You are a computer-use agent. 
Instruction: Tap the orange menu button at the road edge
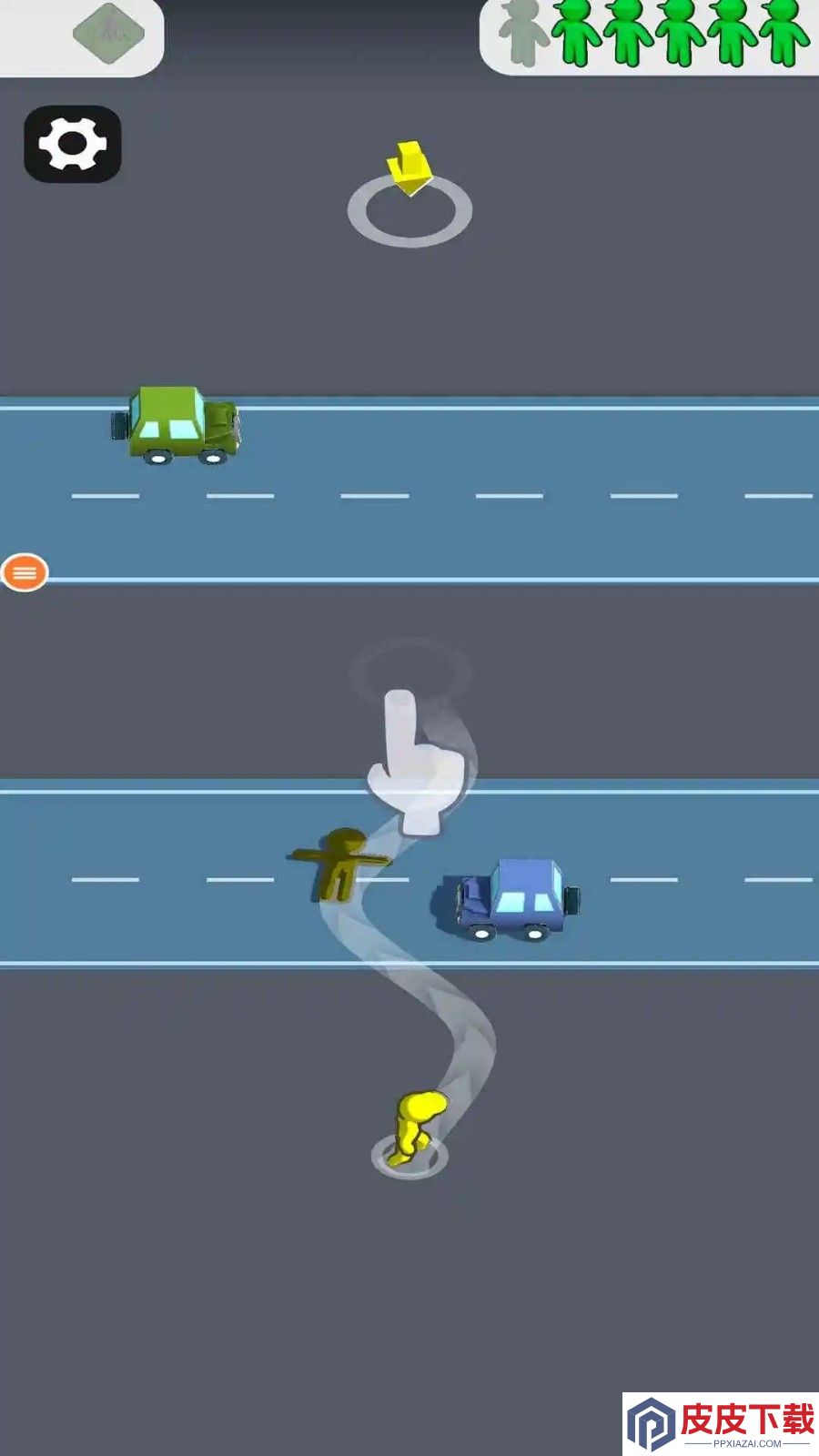25,572
